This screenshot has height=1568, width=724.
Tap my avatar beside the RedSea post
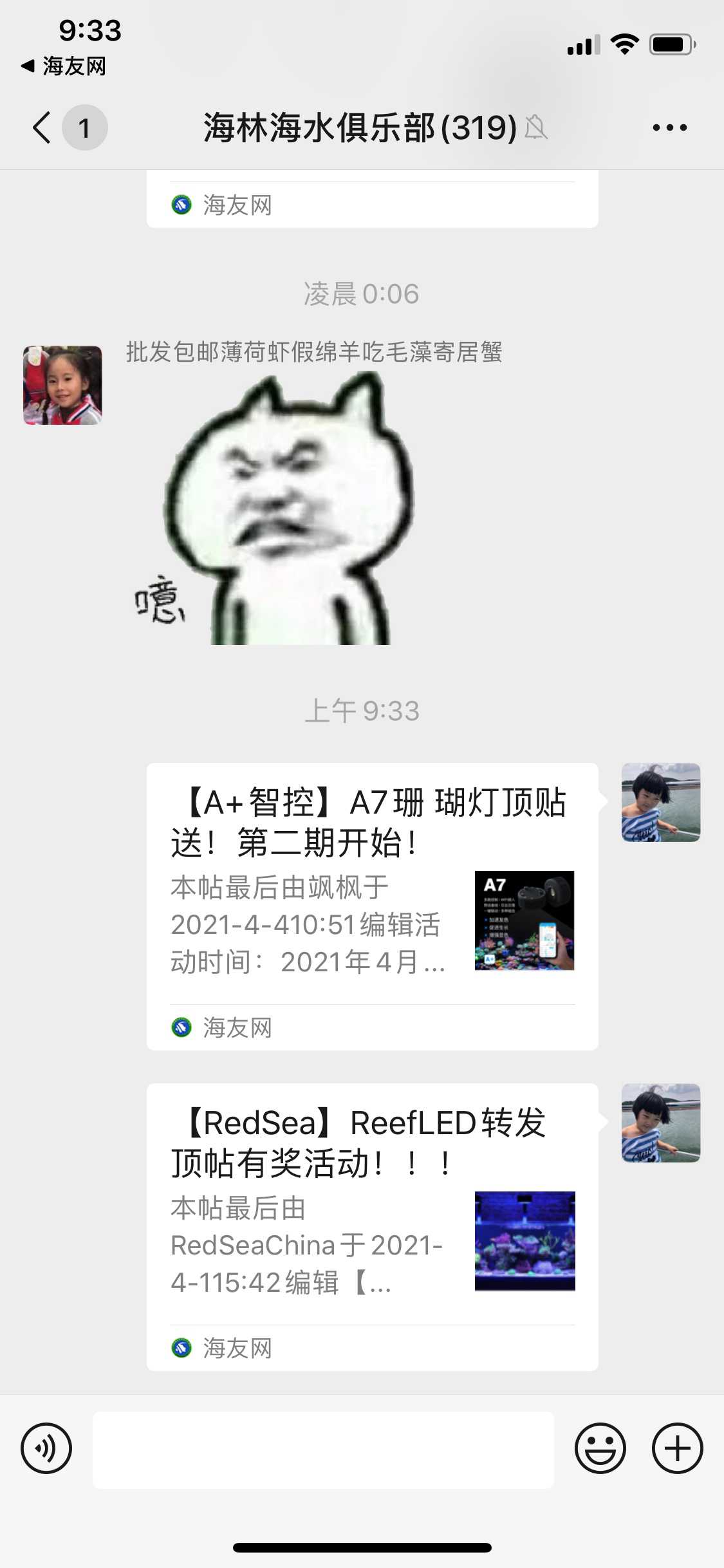click(x=660, y=1123)
